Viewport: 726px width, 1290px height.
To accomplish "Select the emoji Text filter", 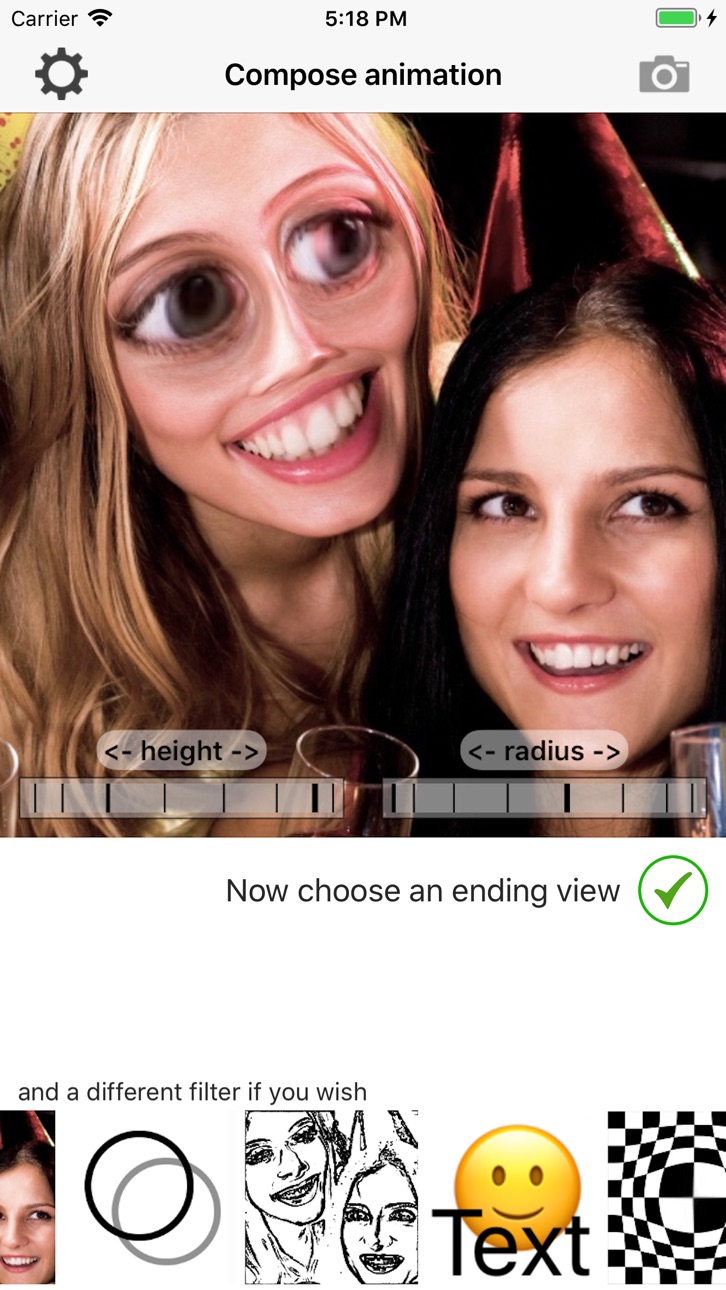I will coord(512,1198).
